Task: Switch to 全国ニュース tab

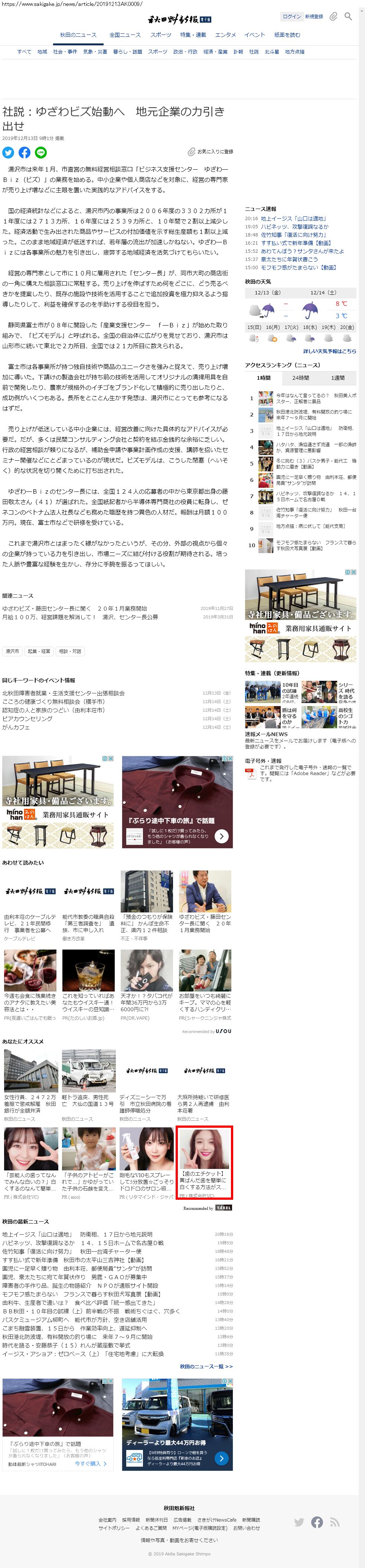Action: 124,35
